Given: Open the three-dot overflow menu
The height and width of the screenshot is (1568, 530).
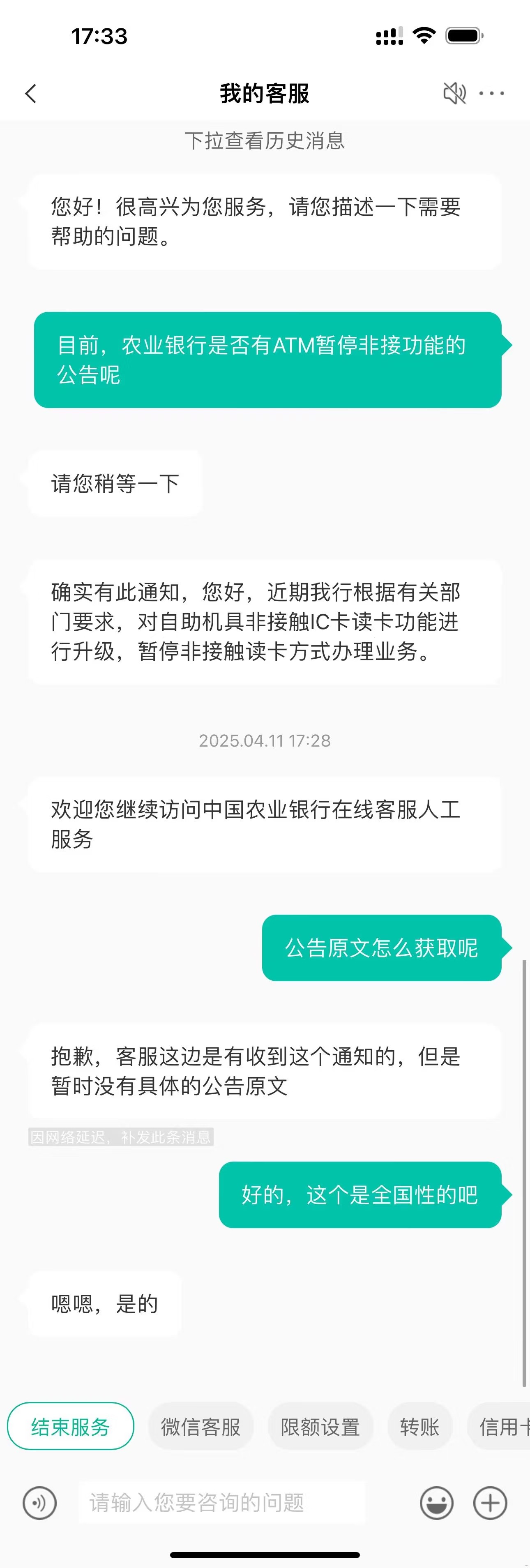Looking at the screenshot, I should point(492,93).
